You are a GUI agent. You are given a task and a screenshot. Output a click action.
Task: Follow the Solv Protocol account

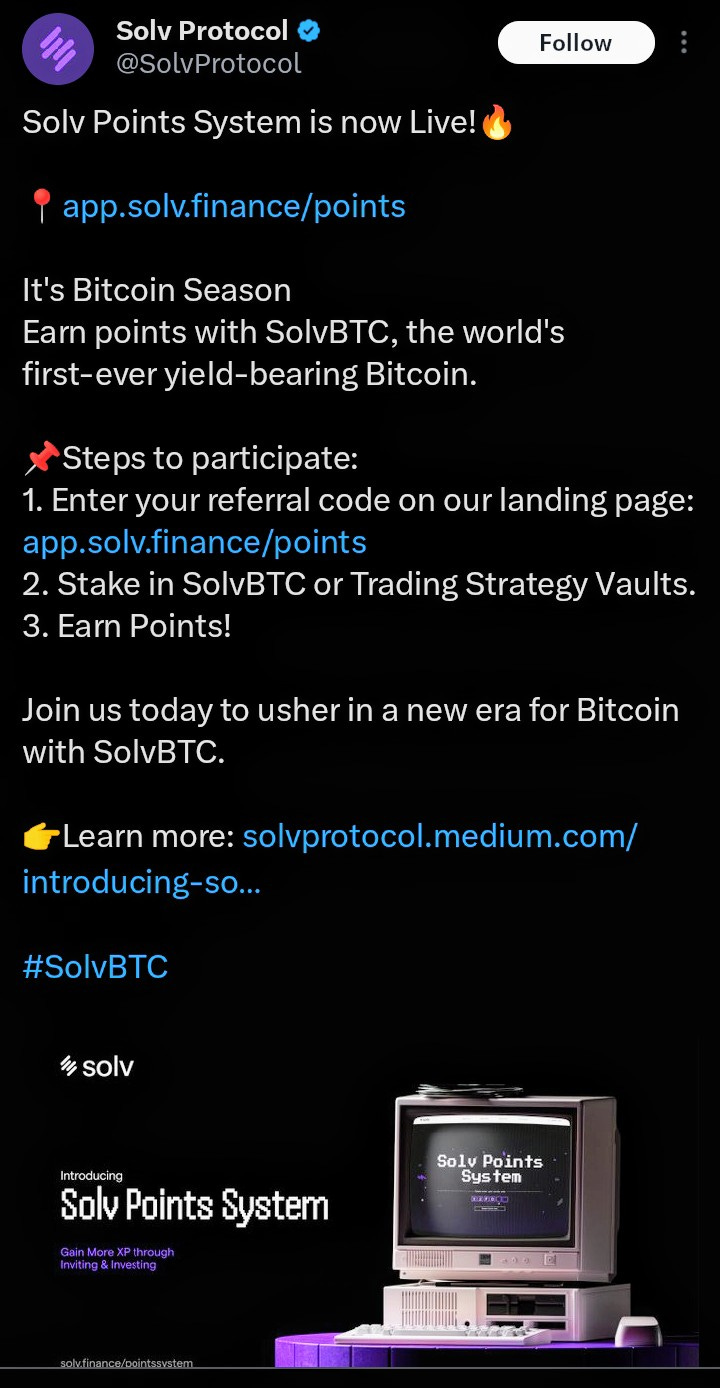click(x=575, y=43)
